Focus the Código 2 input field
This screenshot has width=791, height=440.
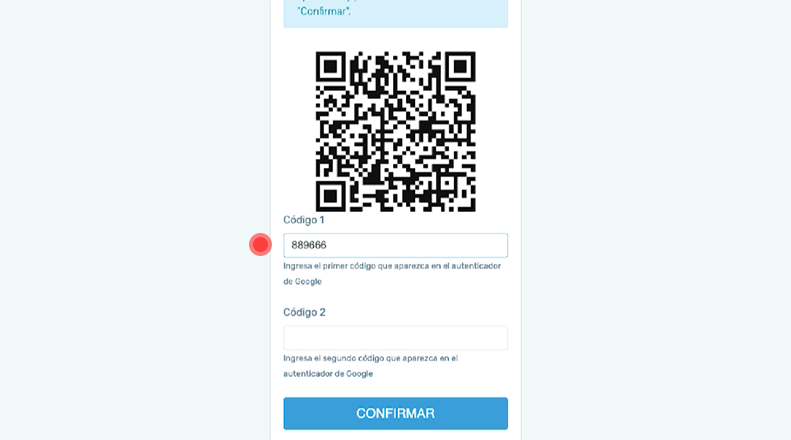click(395, 338)
